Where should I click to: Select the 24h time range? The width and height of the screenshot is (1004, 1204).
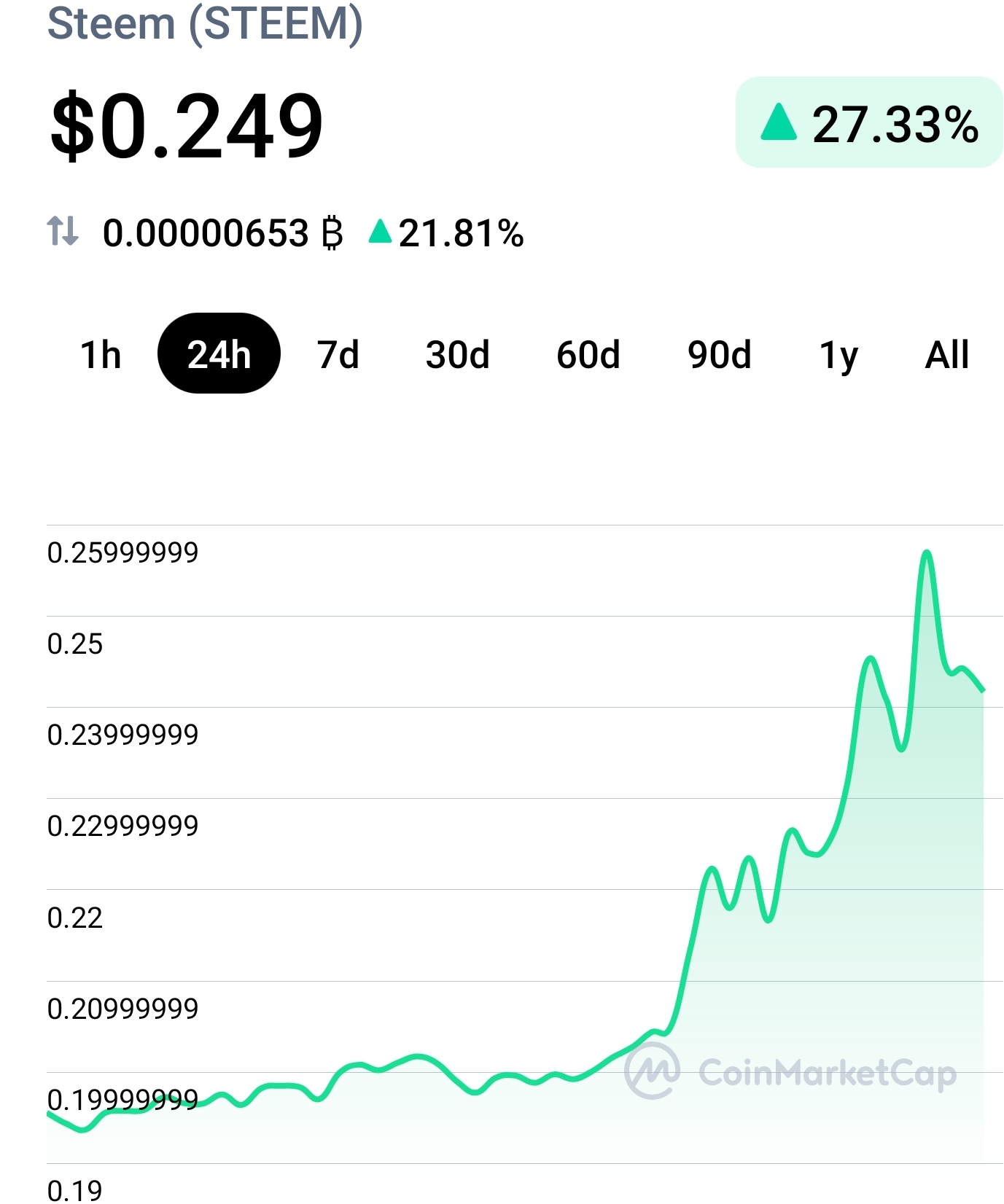(x=219, y=354)
